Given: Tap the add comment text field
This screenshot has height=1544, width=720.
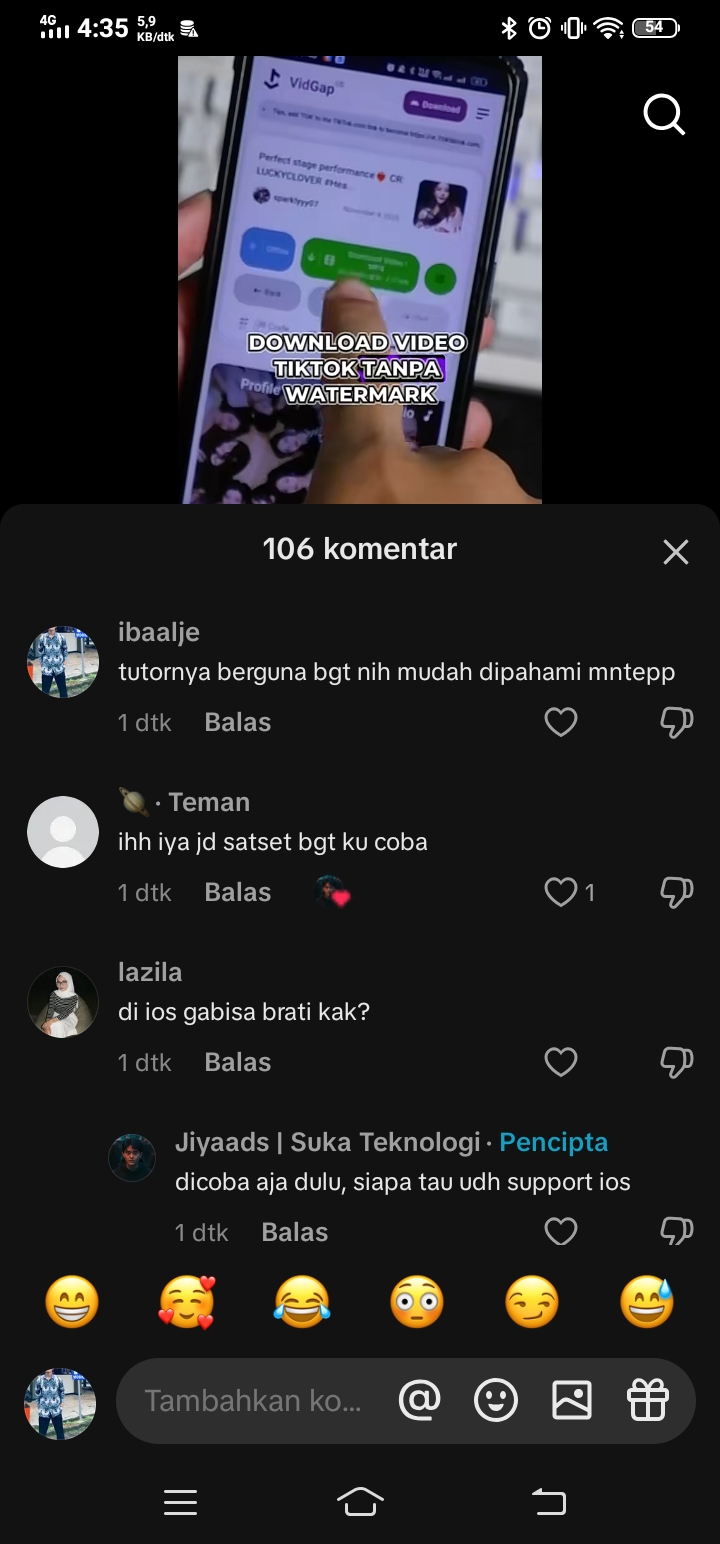Looking at the screenshot, I should 252,1401.
